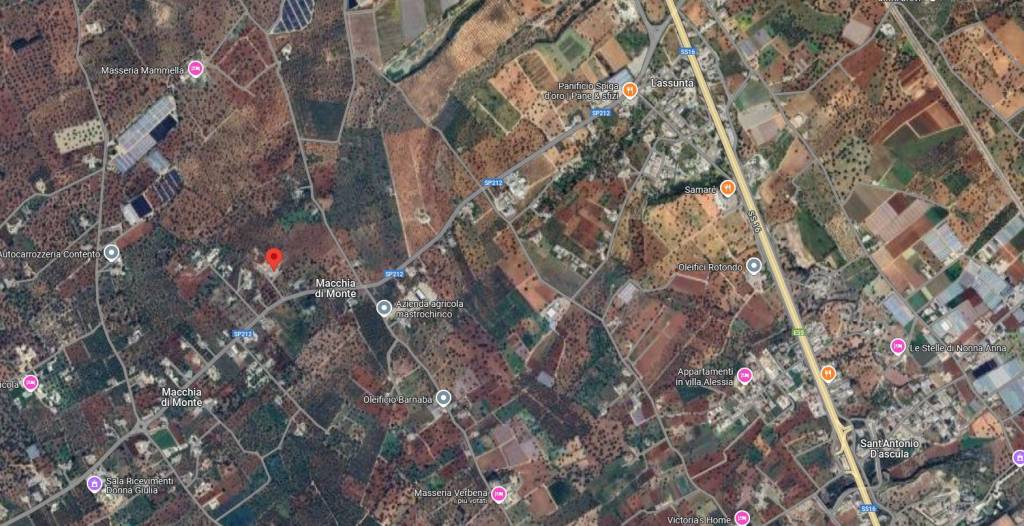Tap the red dropped location pin
This screenshot has width=1024, height=526.
click(274, 258)
